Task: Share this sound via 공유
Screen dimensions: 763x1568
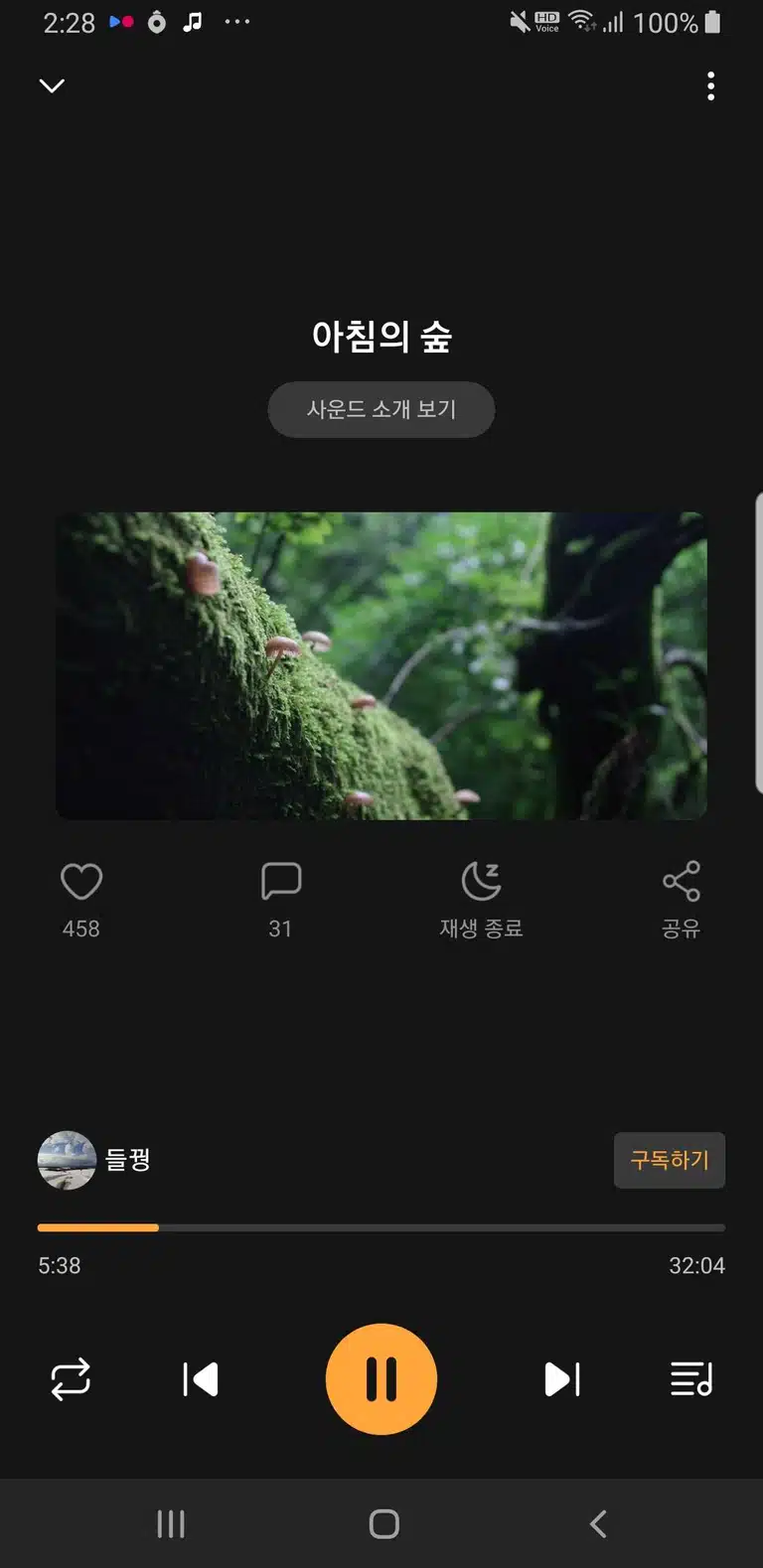Action: pyautogui.click(x=682, y=901)
